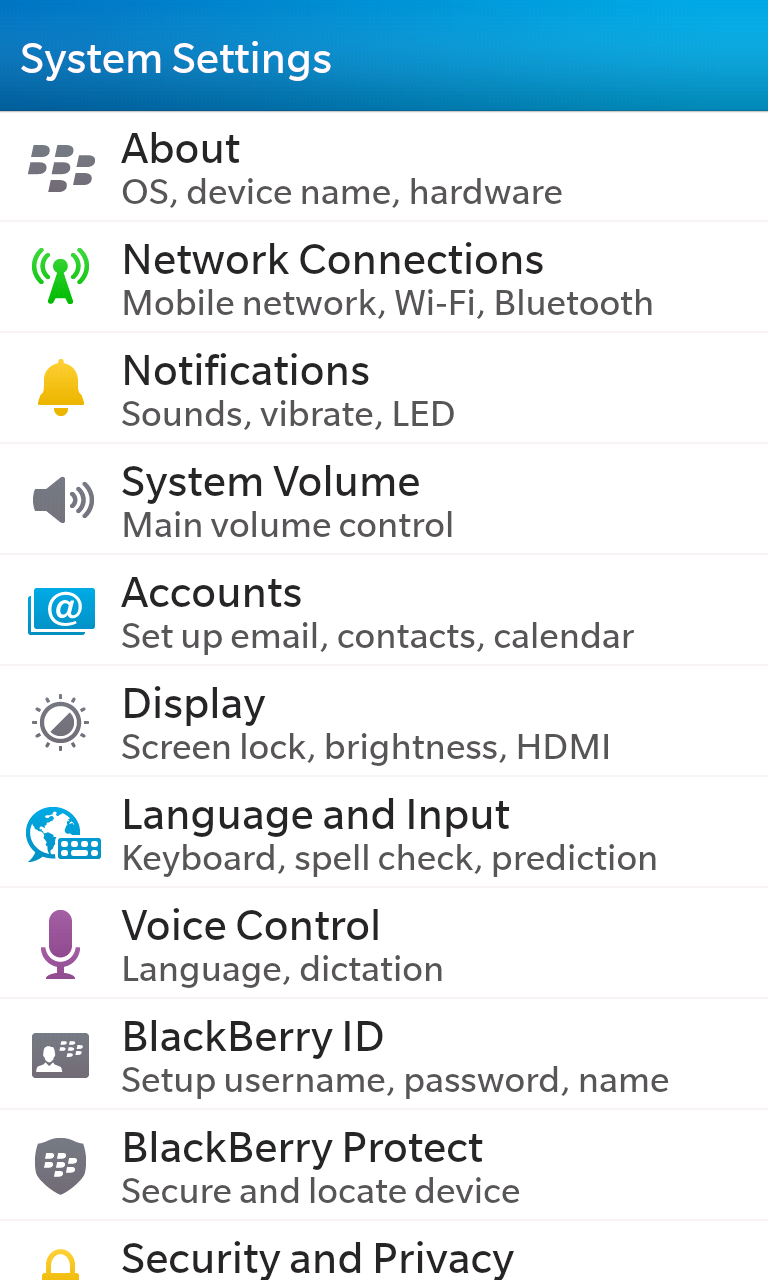Click the BlackBerry ID badge icon
The height and width of the screenshot is (1280, 768).
point(61,1054)
